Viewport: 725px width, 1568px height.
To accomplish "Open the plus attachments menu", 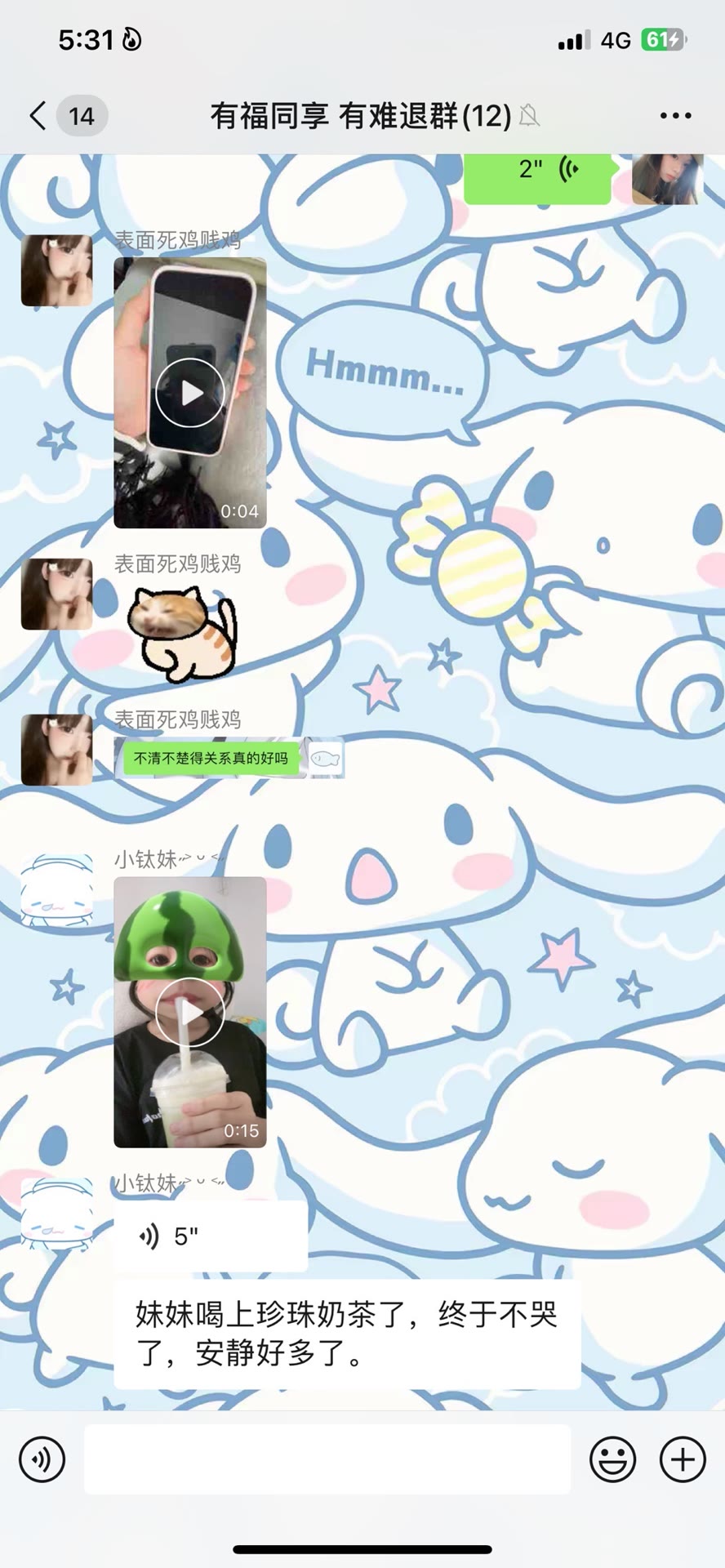I will coord(683,1459).
